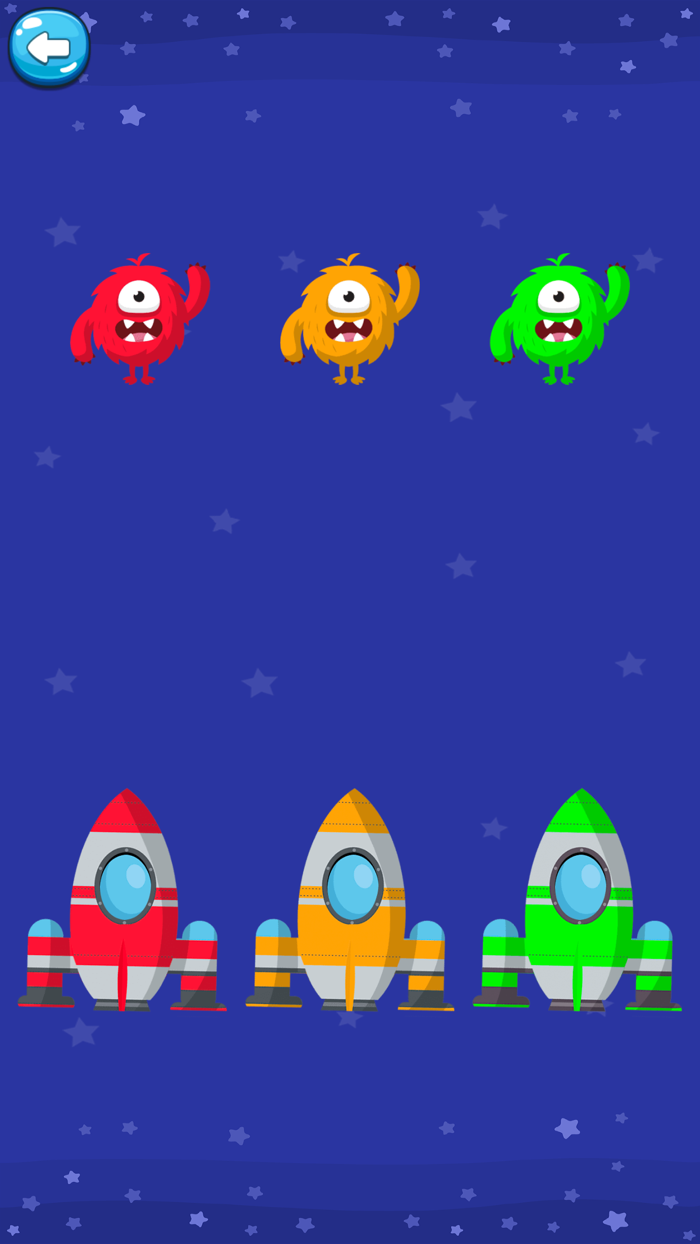The image size is (700, 1244).
Task: Select the red one-eyed monster
Action: (x=139, y=319)
